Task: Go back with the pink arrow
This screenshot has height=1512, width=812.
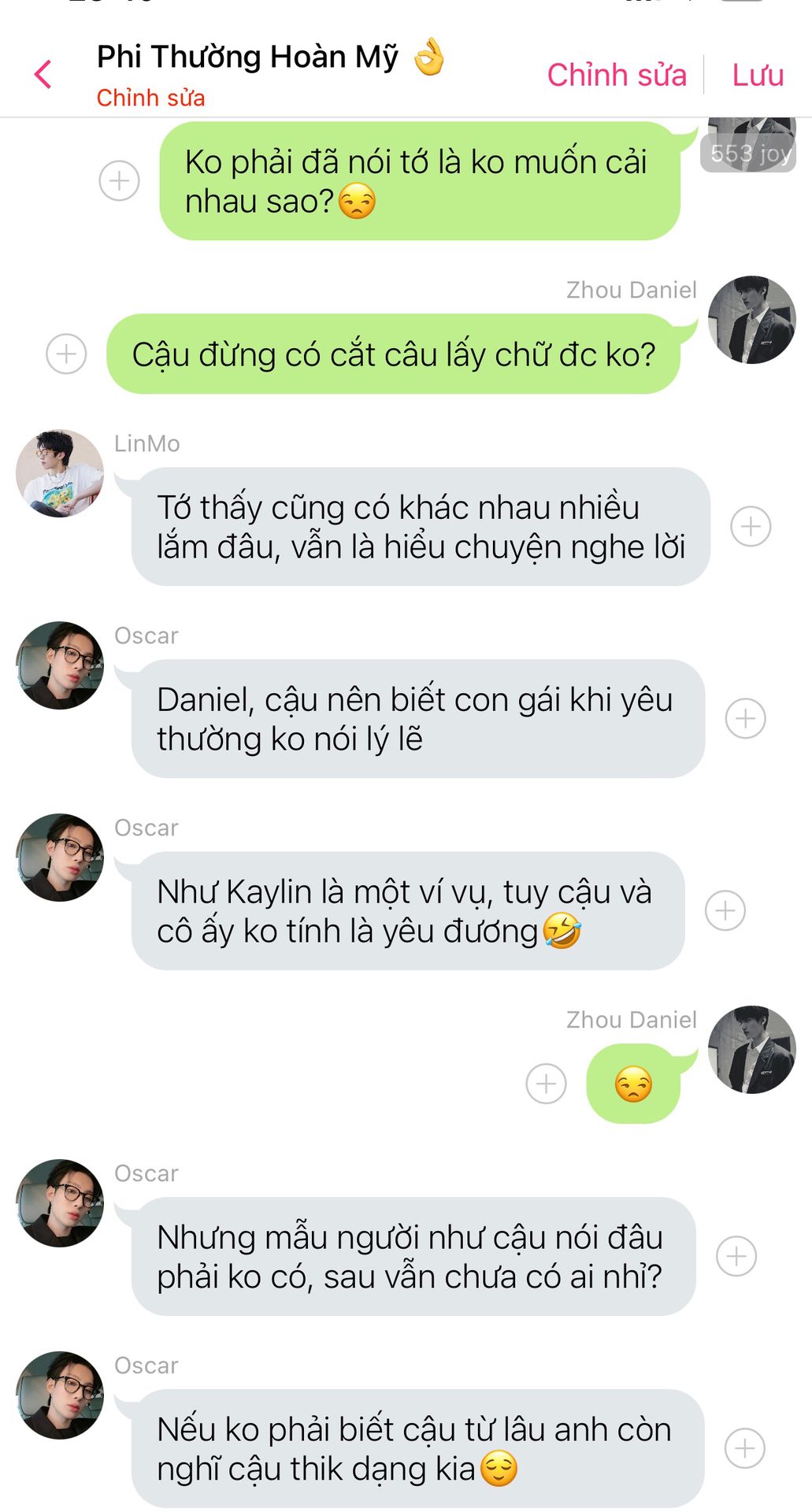Action: (43, 75)
